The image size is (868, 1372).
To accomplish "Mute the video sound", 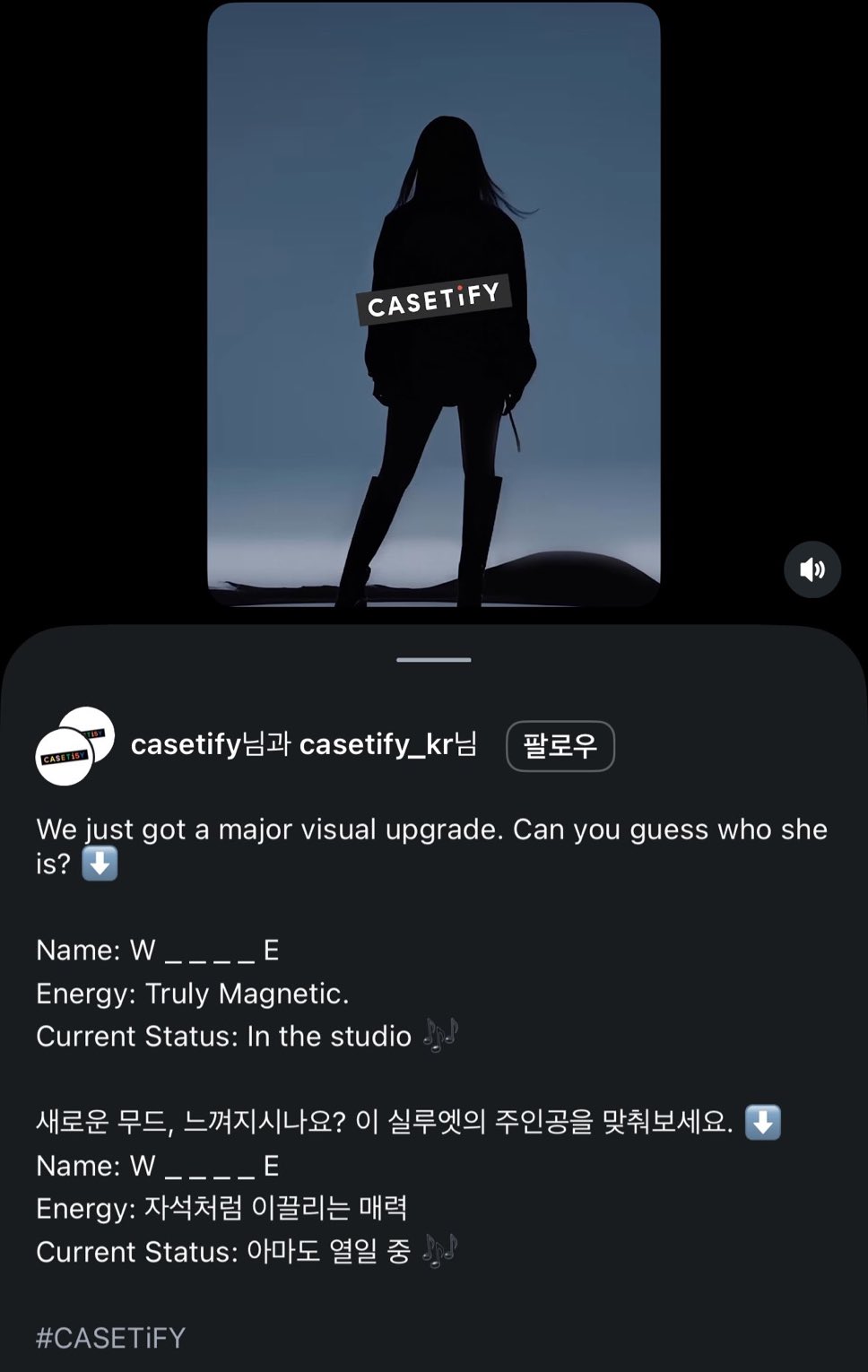I will [812, 569].
